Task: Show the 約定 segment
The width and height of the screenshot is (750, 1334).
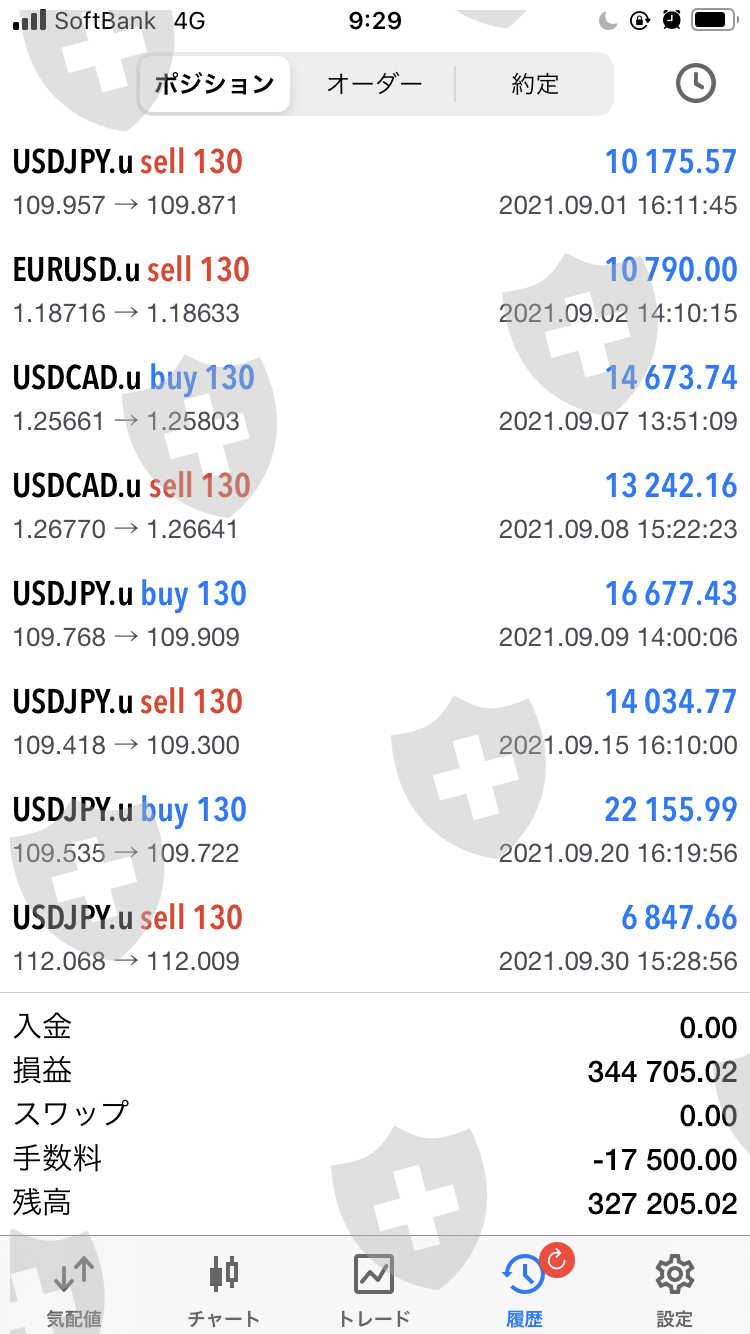Action: point(535,84)
